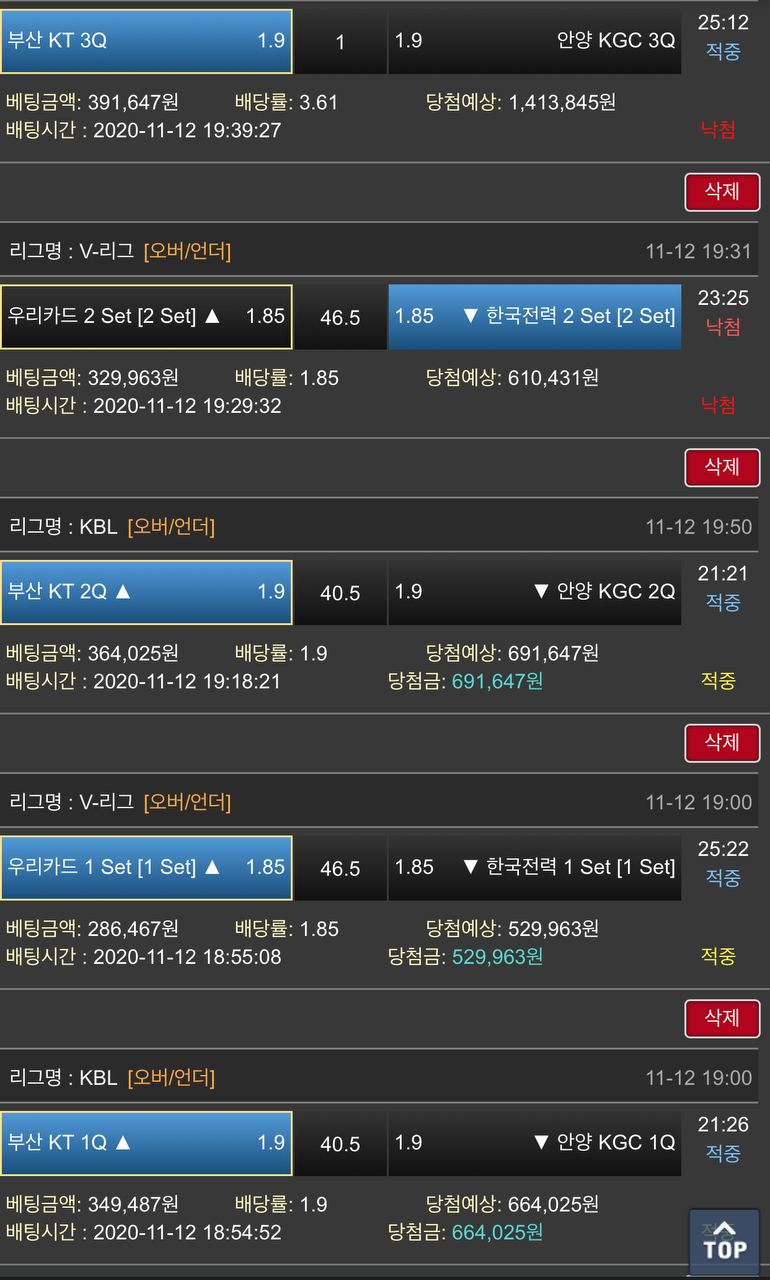Image resolution: width=770 pixels, height=1280 pixels.
Task: Delete the 부산 KT 2Q bet record
Action: point(721,742)
